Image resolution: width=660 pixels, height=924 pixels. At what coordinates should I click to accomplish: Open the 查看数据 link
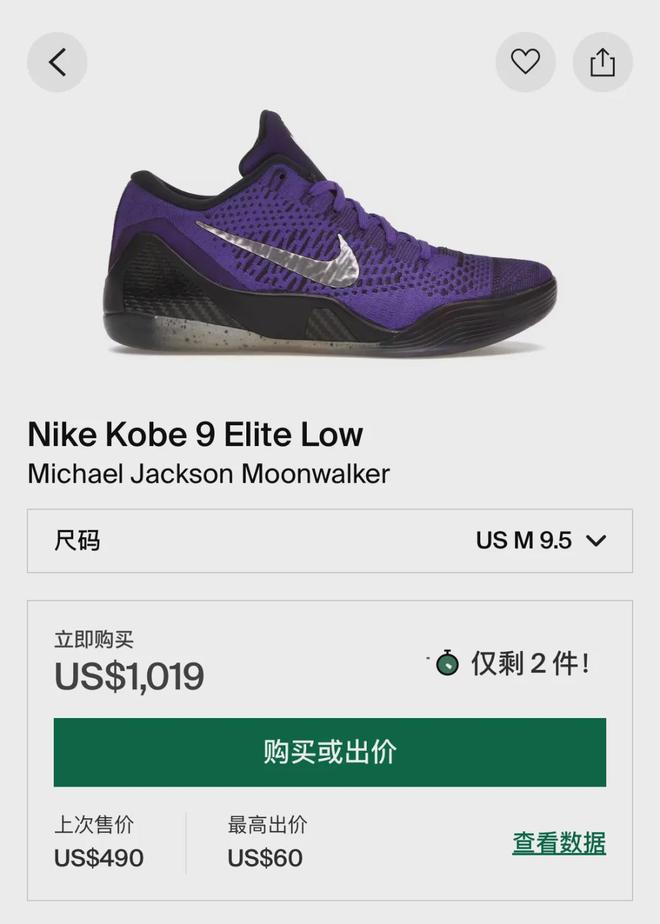click(559, 843)
